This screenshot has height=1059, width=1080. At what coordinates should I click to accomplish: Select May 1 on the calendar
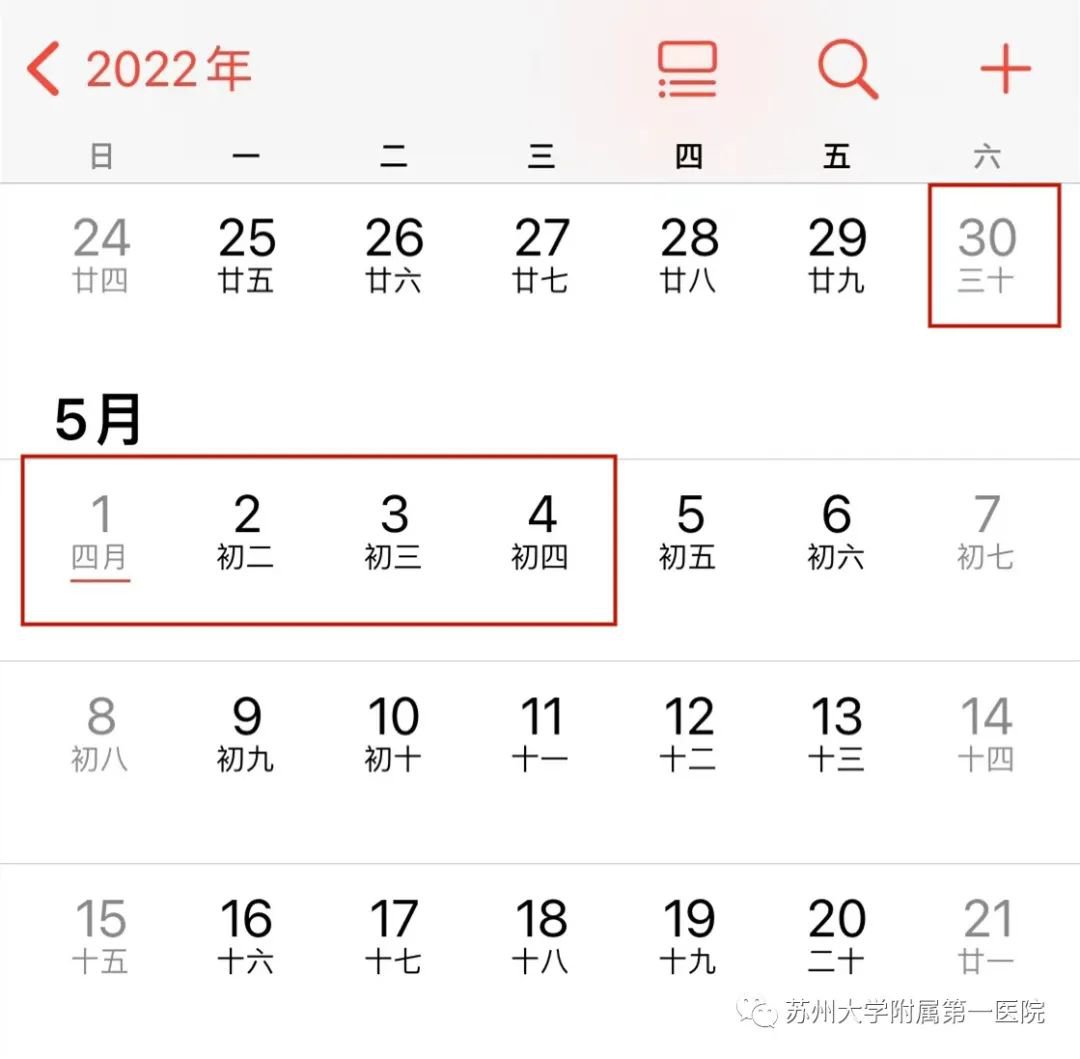coord(100,531)
